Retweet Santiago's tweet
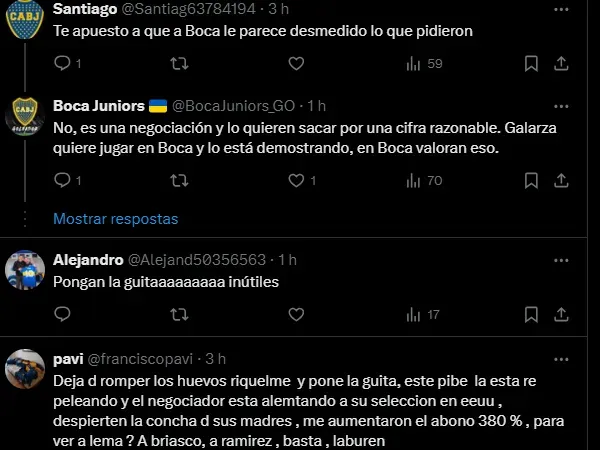 click(179, 64)
